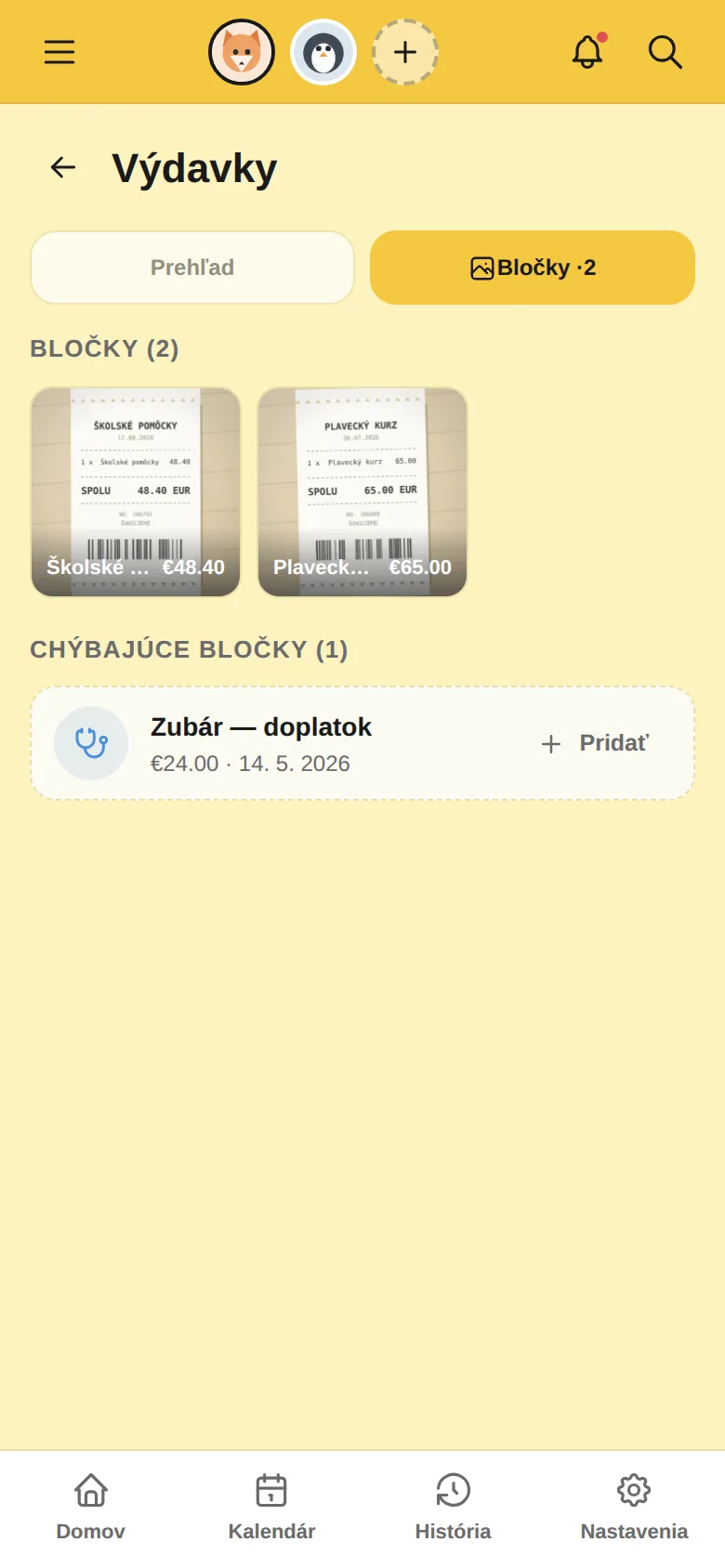Open the Kalendár tab
The image size is (725, 1568).
point(271,1507)
